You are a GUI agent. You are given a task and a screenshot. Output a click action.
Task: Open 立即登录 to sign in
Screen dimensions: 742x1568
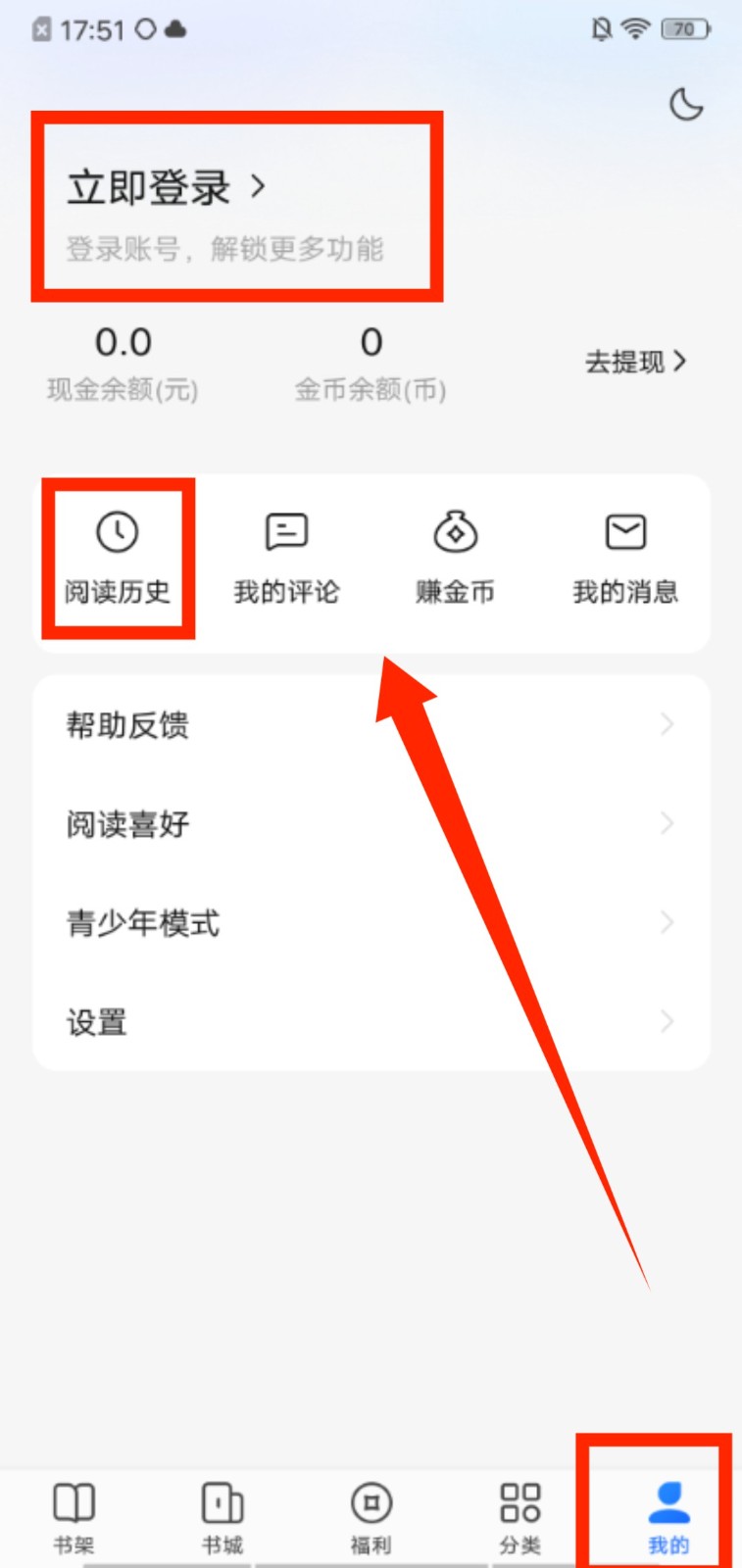(x=167, y=188)
